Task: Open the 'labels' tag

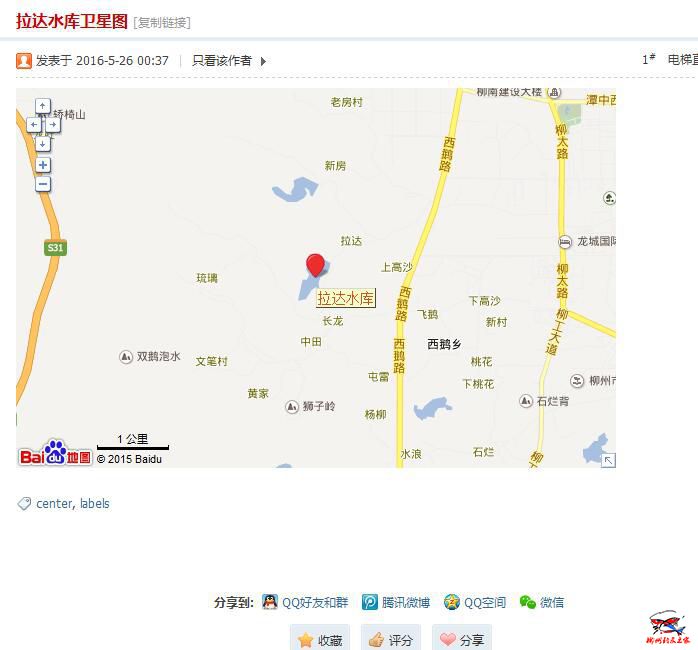Action: pyautogui.click(x=95, y=504)
